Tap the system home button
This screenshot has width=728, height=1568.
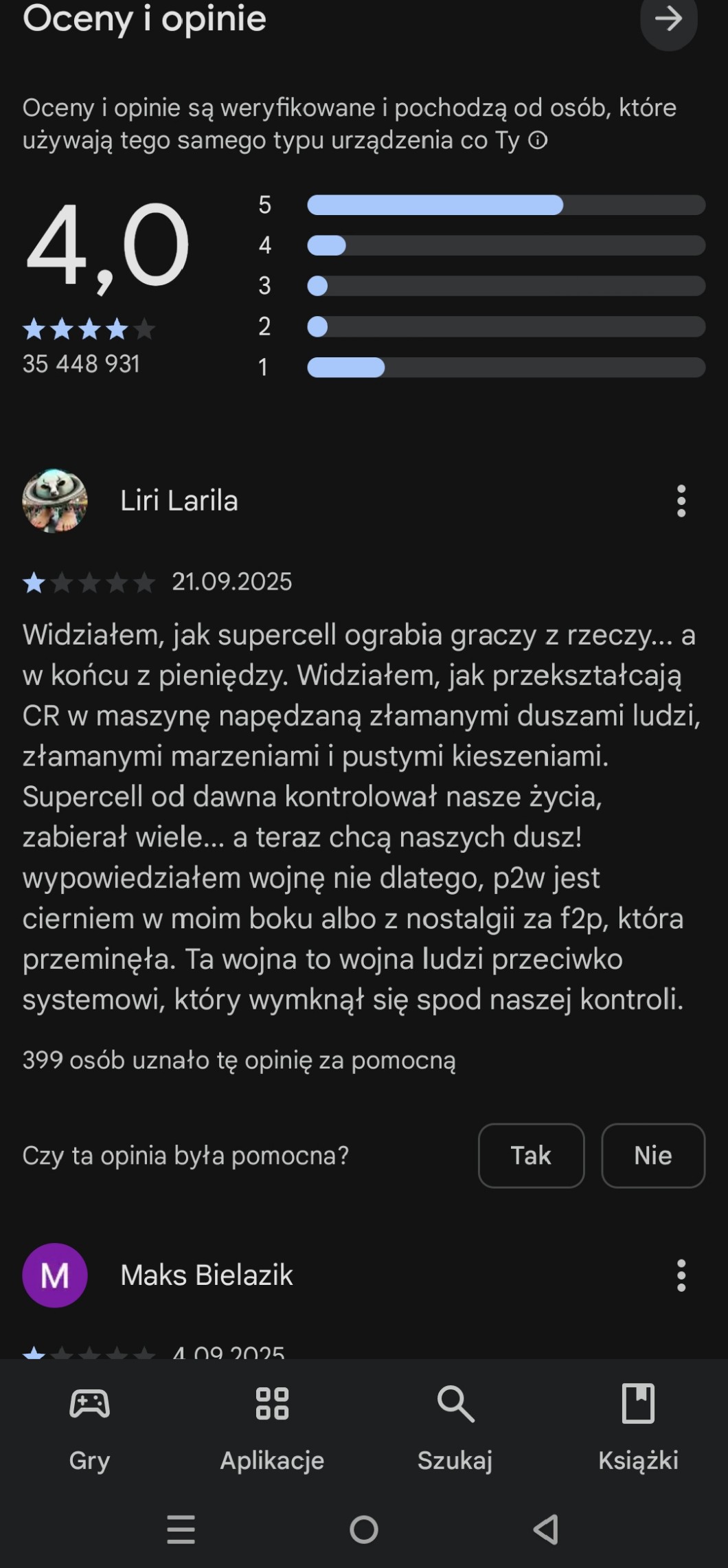(364, 1530)
